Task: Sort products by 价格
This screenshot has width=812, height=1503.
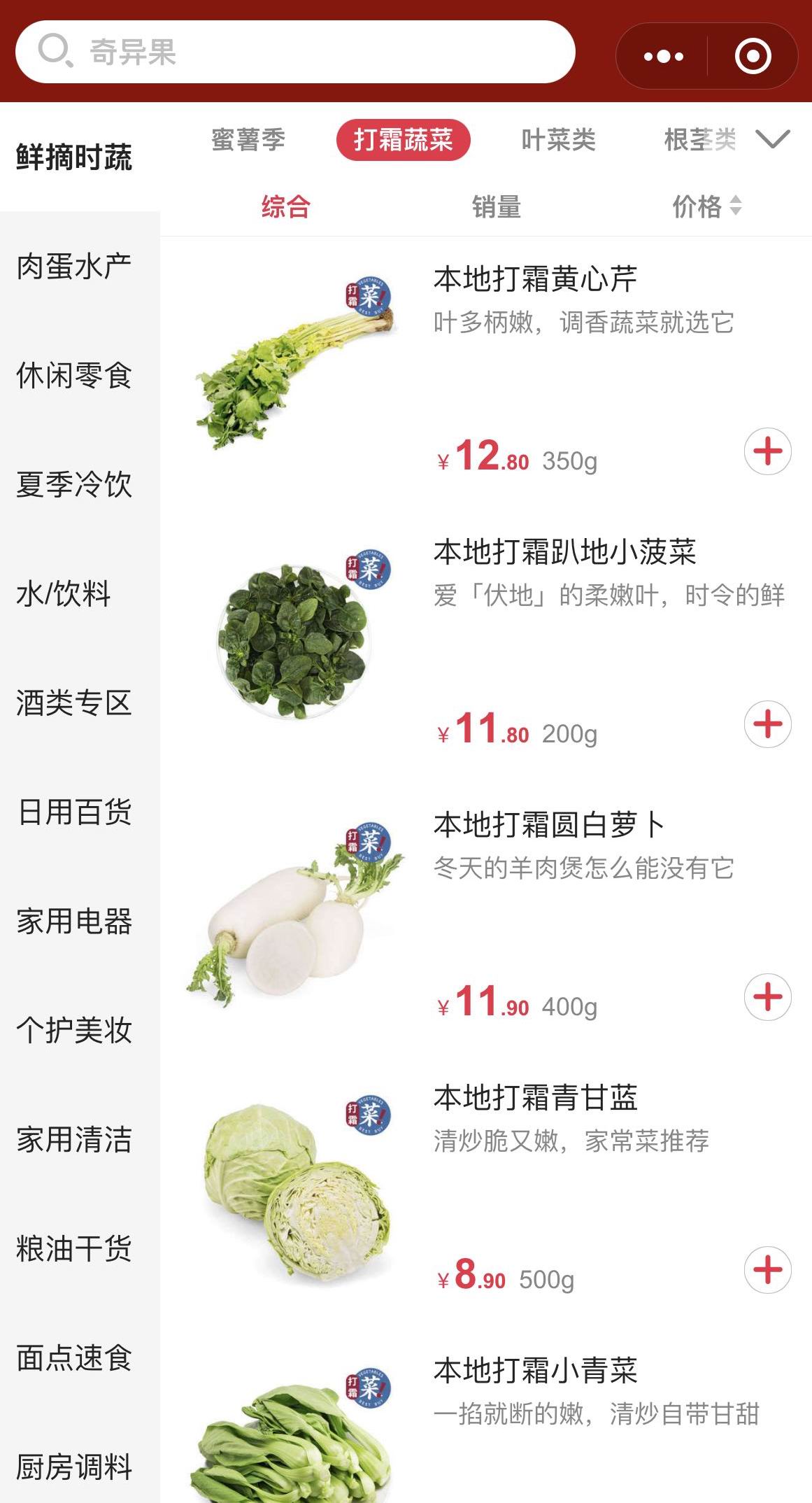Action: click(707, 206)
